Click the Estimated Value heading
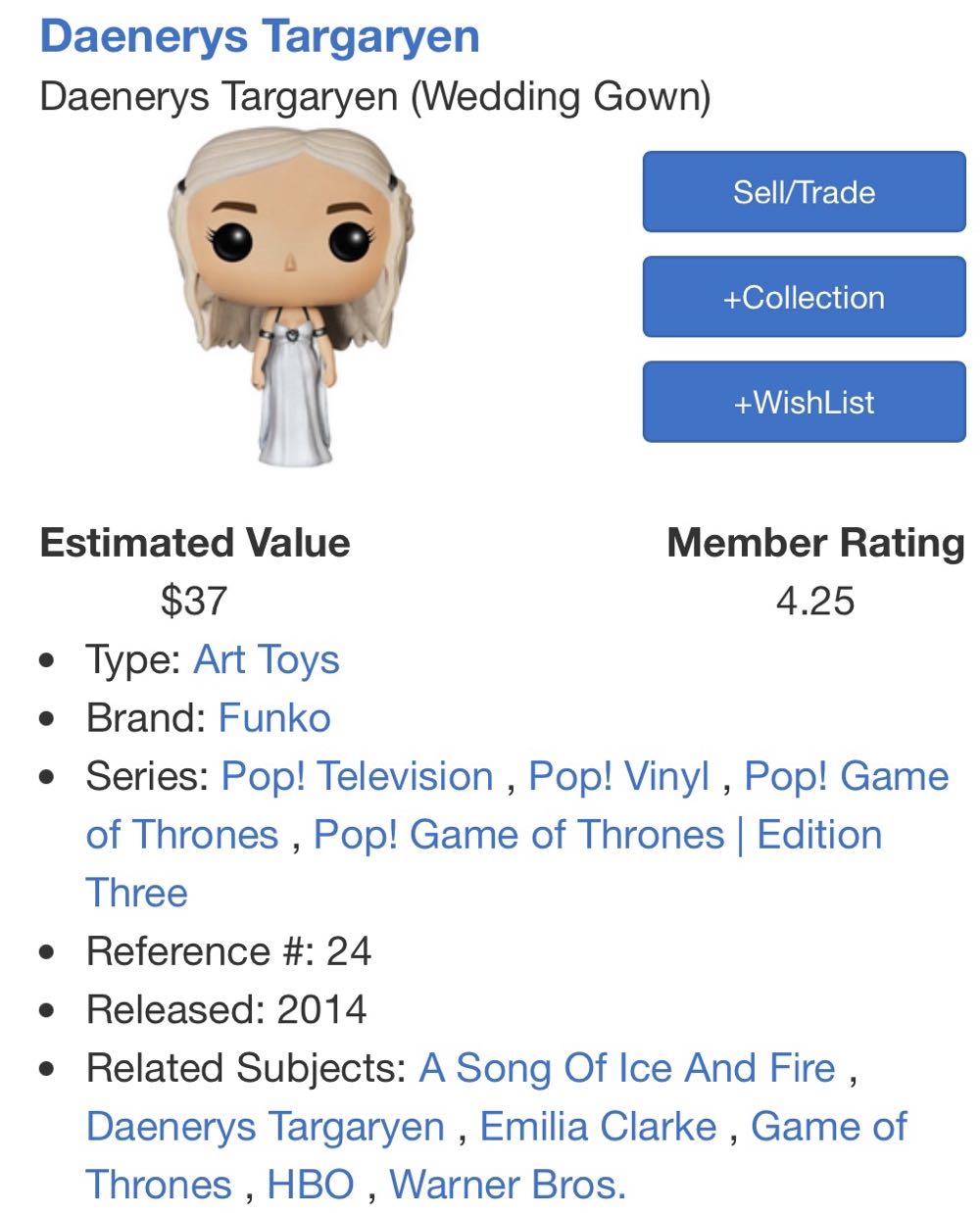This screenshot has width=980, height=1213. click(x=195, y=545)
